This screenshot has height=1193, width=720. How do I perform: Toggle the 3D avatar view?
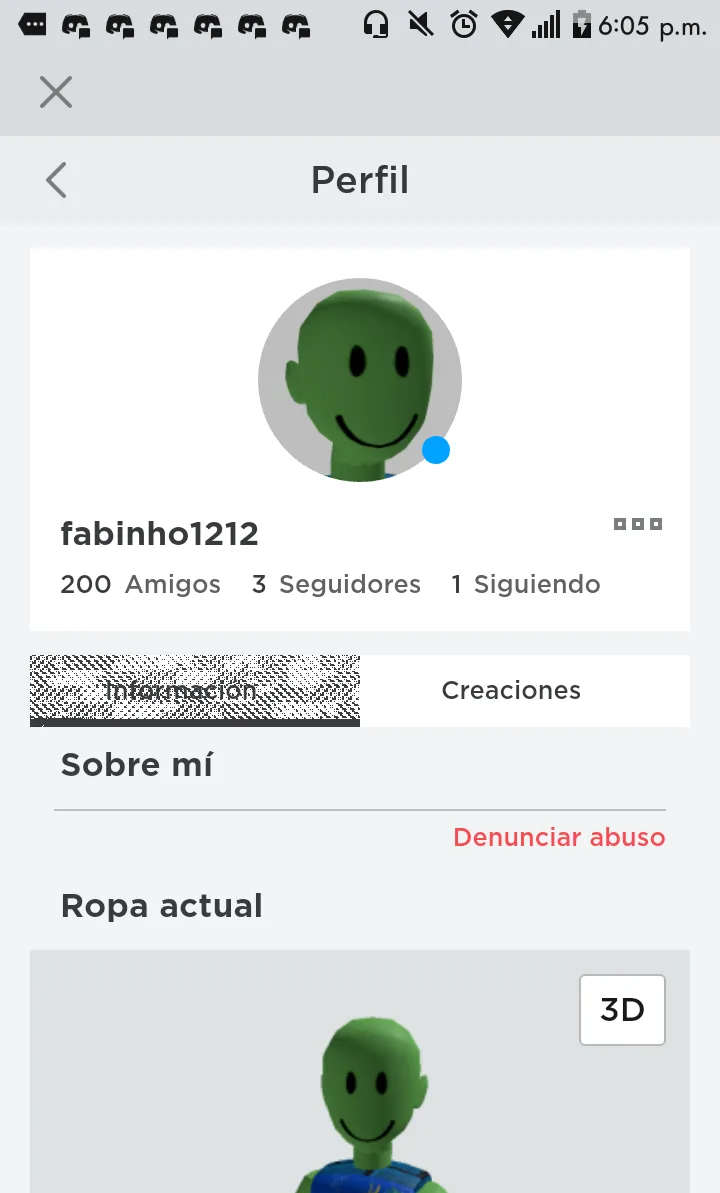pos(622,1010)
